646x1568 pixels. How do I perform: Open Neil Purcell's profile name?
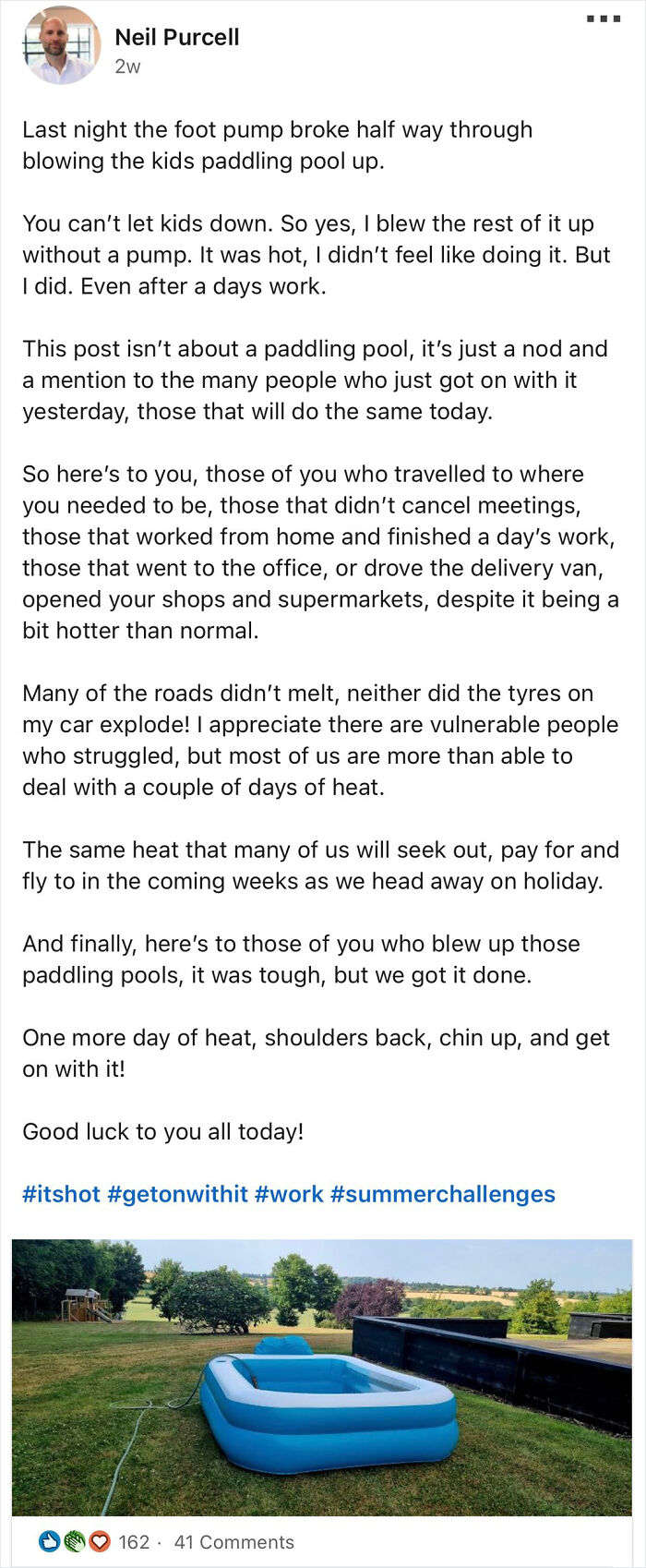(x=176, y=37)
